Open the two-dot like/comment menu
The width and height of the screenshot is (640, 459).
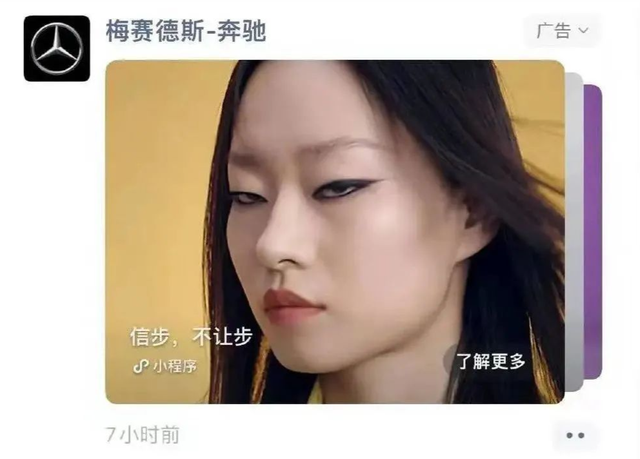pyautogui.click(x=575, y=435)
